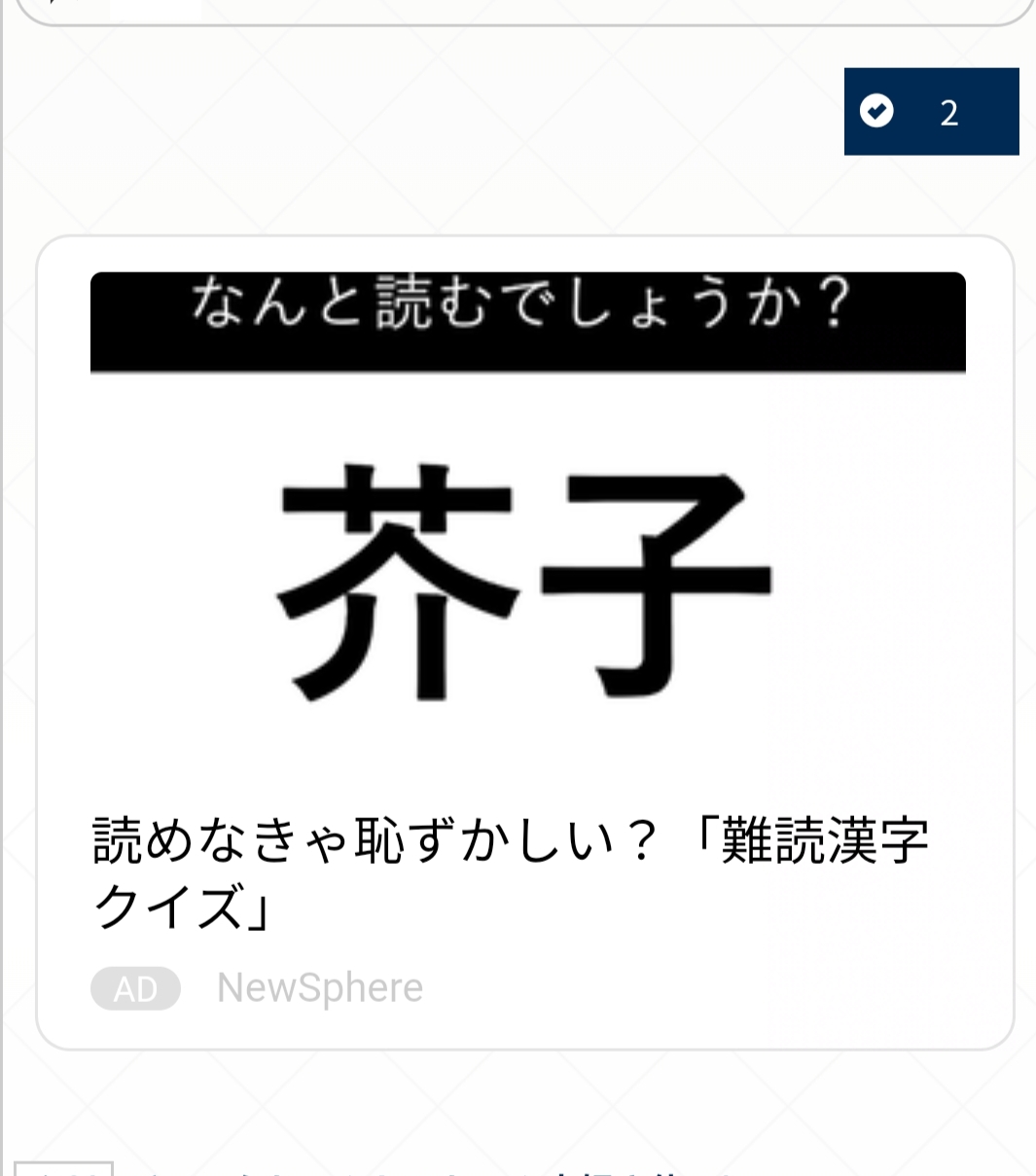1036x1176 pixels.
Task: Tap the checkmark button showing 2
Action: [x=930, y=112]
